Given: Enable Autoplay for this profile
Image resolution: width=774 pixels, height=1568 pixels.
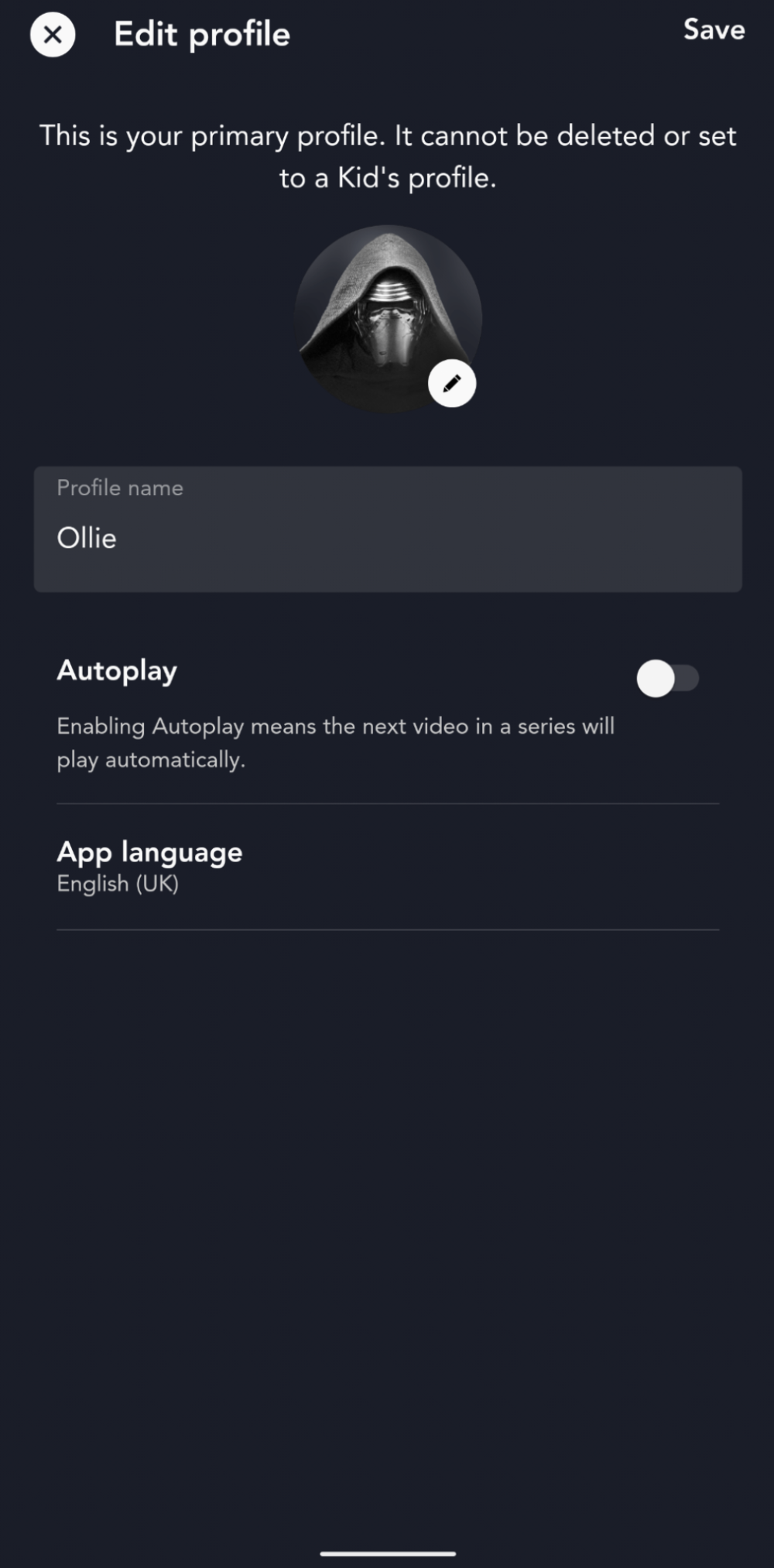Looking at the screenshot, I should pyautogui.click(x=669, y=677).
